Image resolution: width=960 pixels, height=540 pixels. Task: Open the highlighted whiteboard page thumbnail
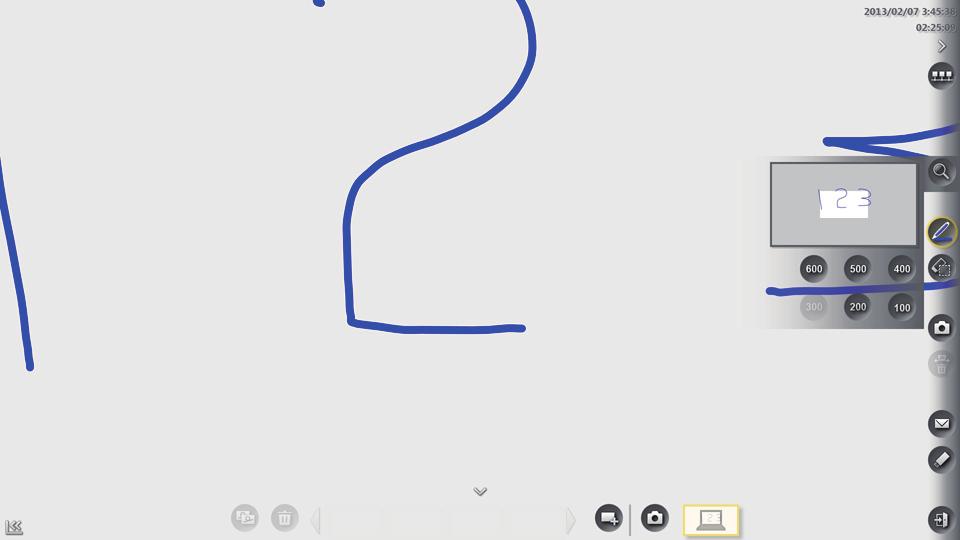(711, 519)
